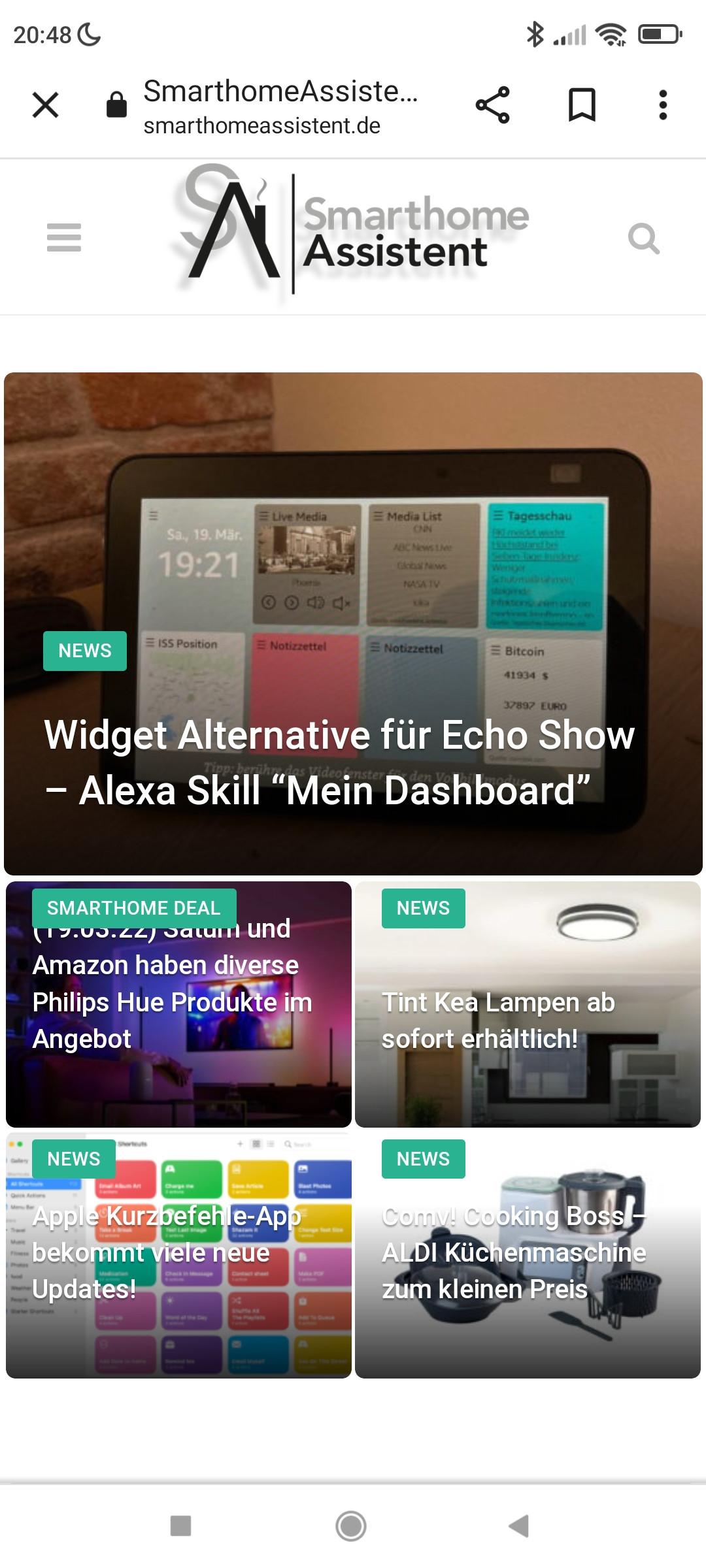Select the SMARTHOME DEAL category tag
The image size is (706, 1568).
click(x=134, y=908)
